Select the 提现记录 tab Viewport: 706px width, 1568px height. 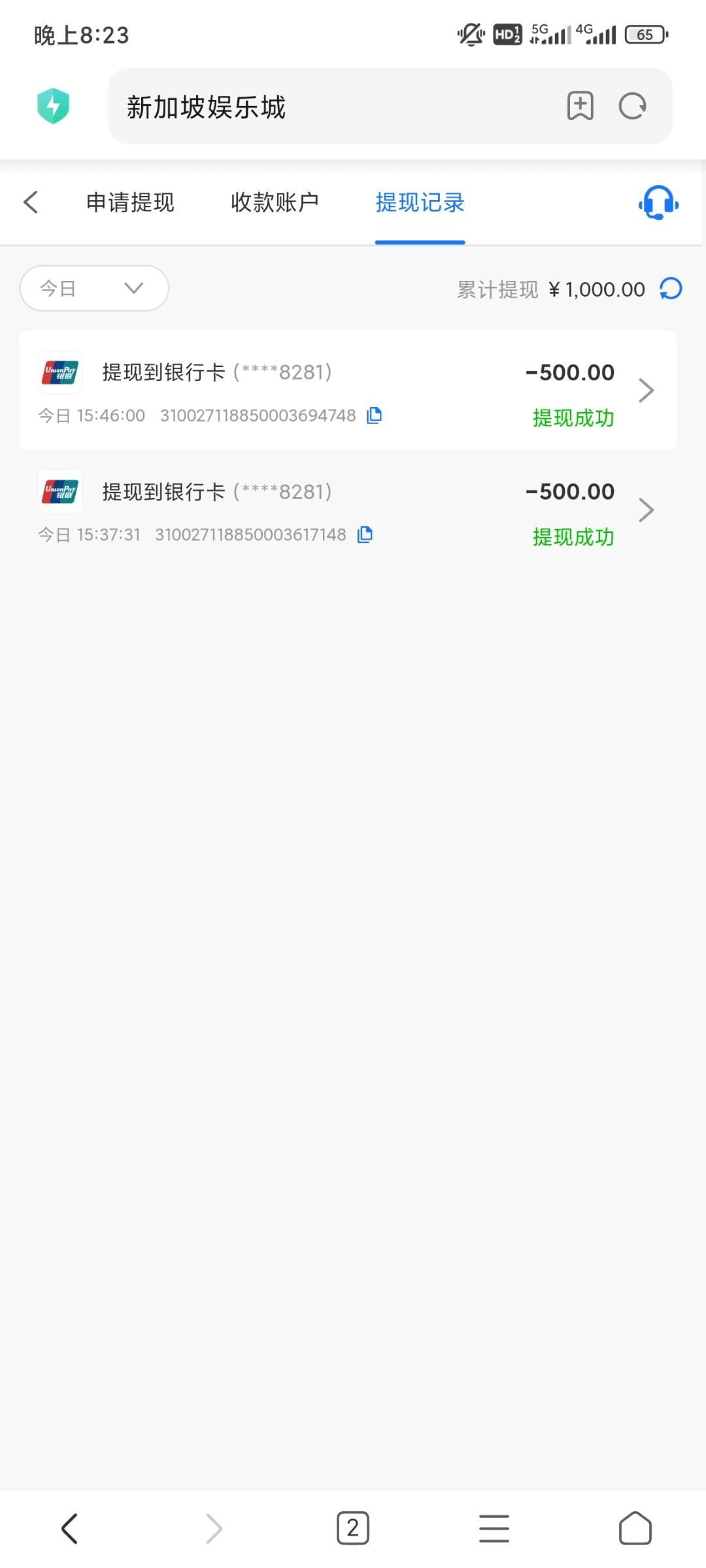pyautogui.click(x=420, y=203)
